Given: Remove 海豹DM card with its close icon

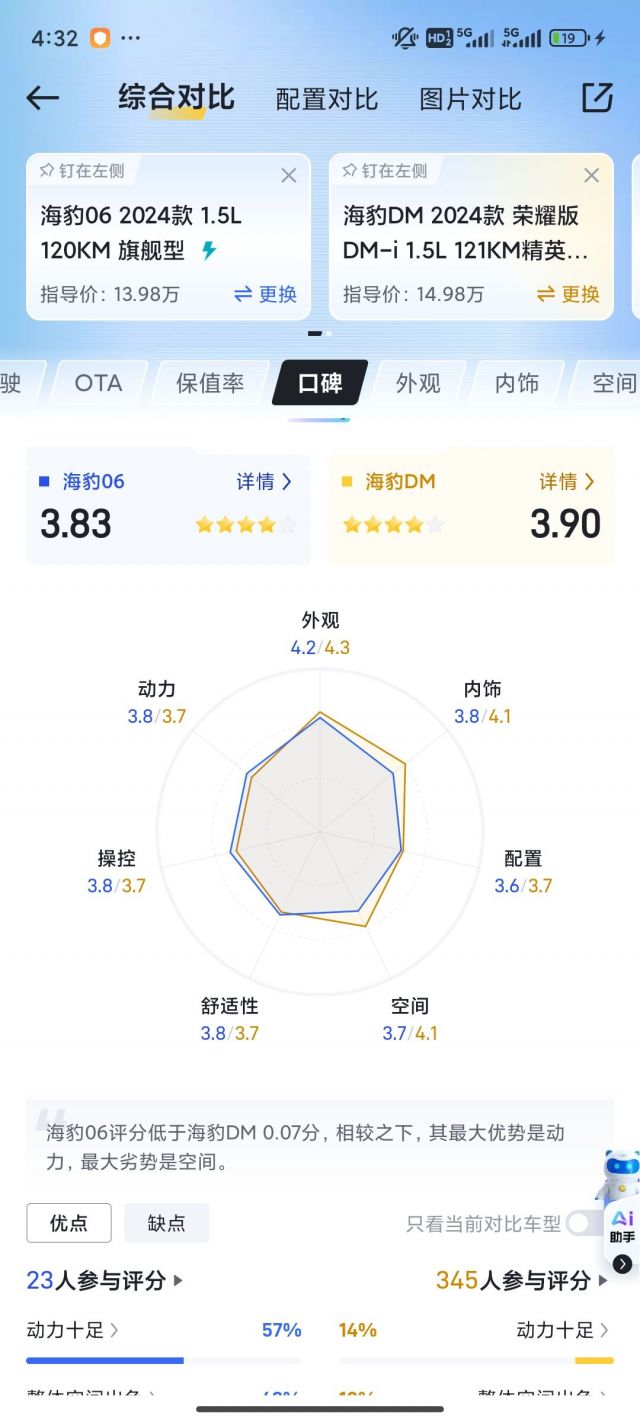Looking at the screenshot, I should coord(591,176).
